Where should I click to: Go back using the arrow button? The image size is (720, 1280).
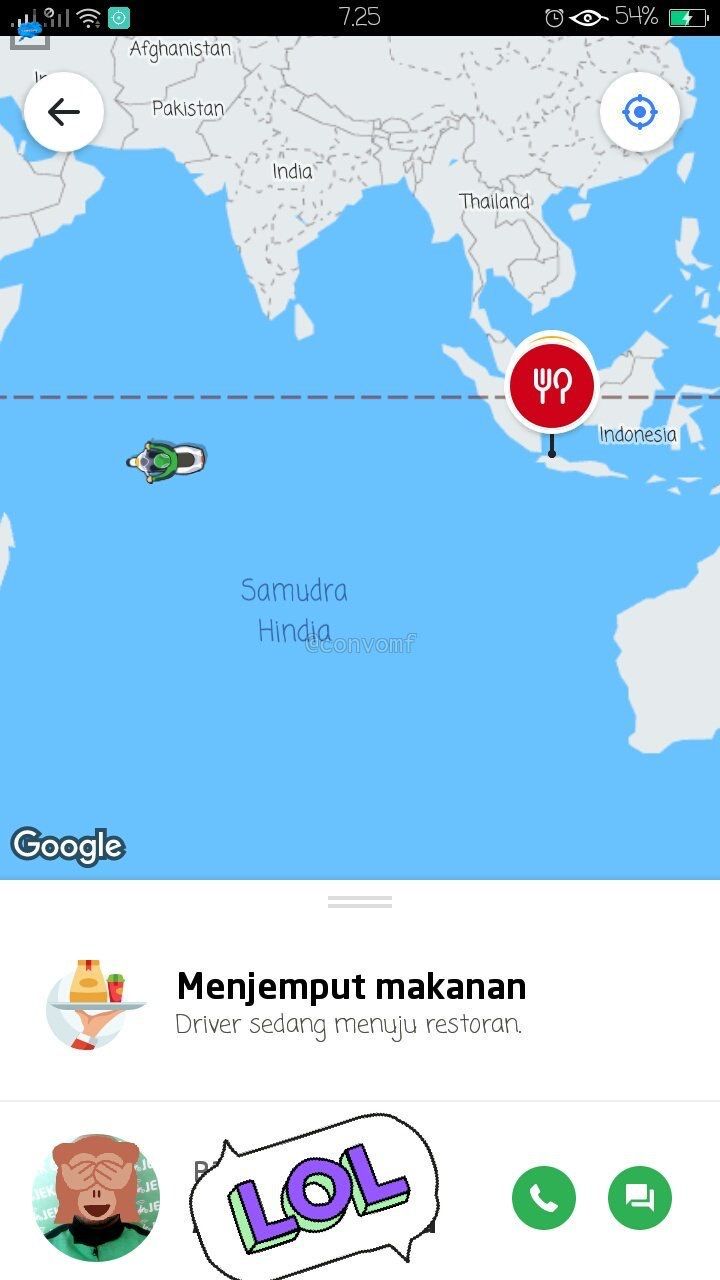click(x=64, y=112)
